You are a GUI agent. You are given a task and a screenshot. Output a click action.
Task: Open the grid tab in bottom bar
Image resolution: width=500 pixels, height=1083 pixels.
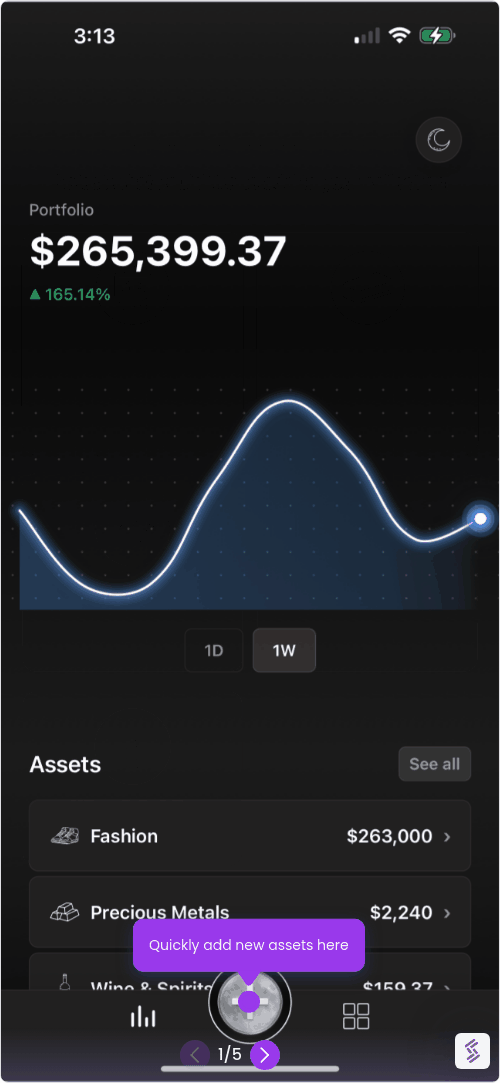pyautogui.click(x=356, y=1017)
